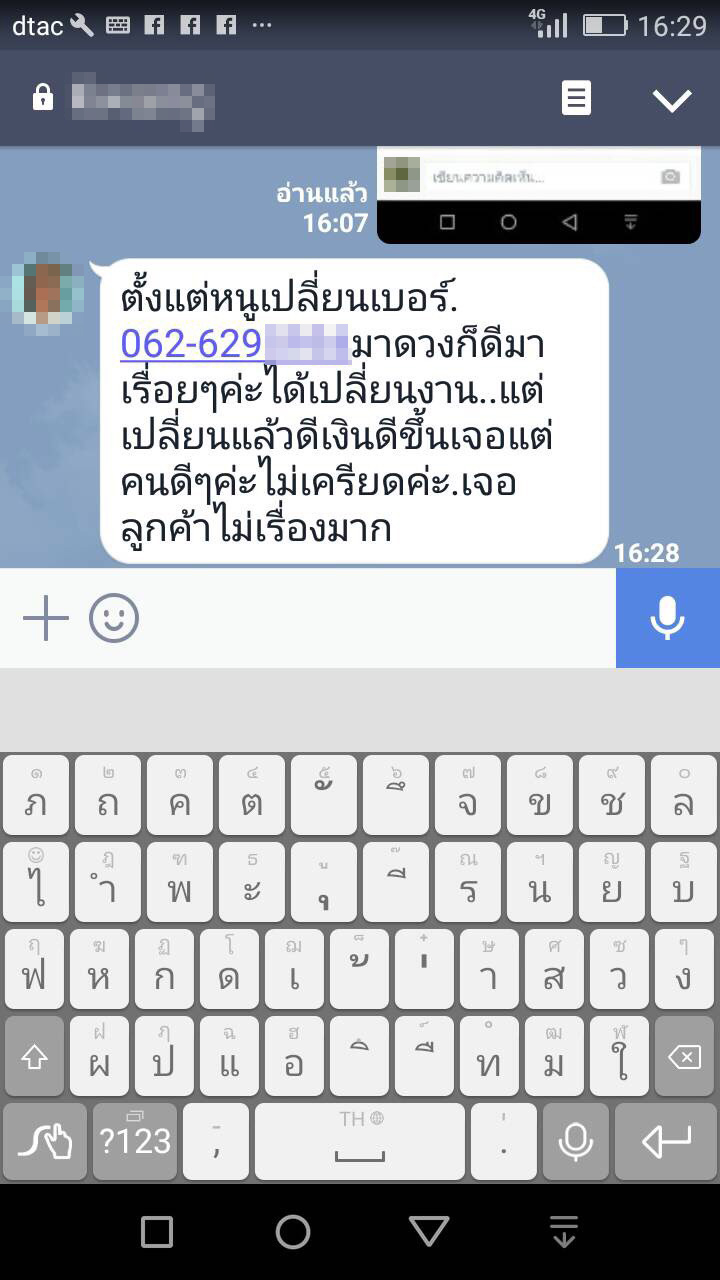
Task: Open the received image thumbnail
Action: point(538,195)
